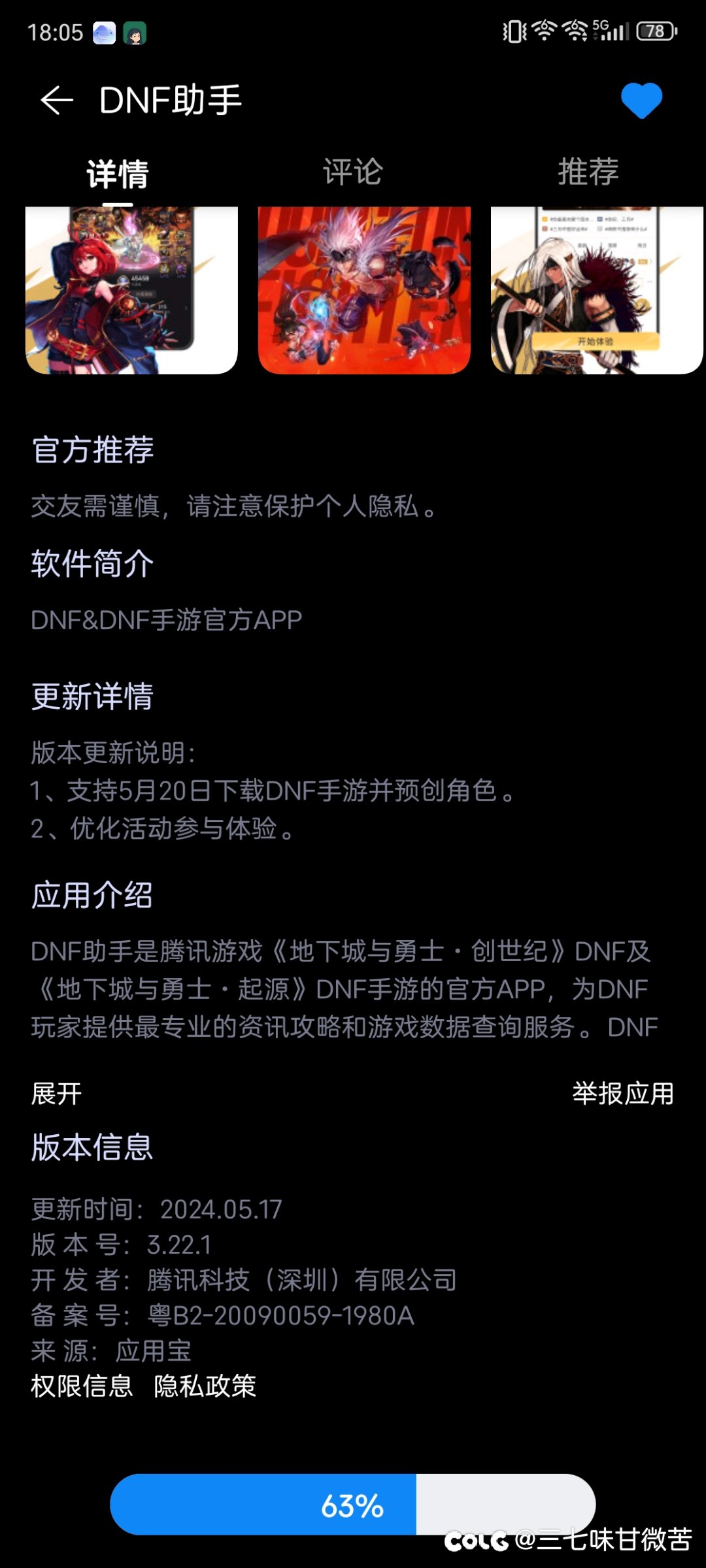Switch to the 推荐 tab
The image size is (706, 1568).
click(588, 172)
